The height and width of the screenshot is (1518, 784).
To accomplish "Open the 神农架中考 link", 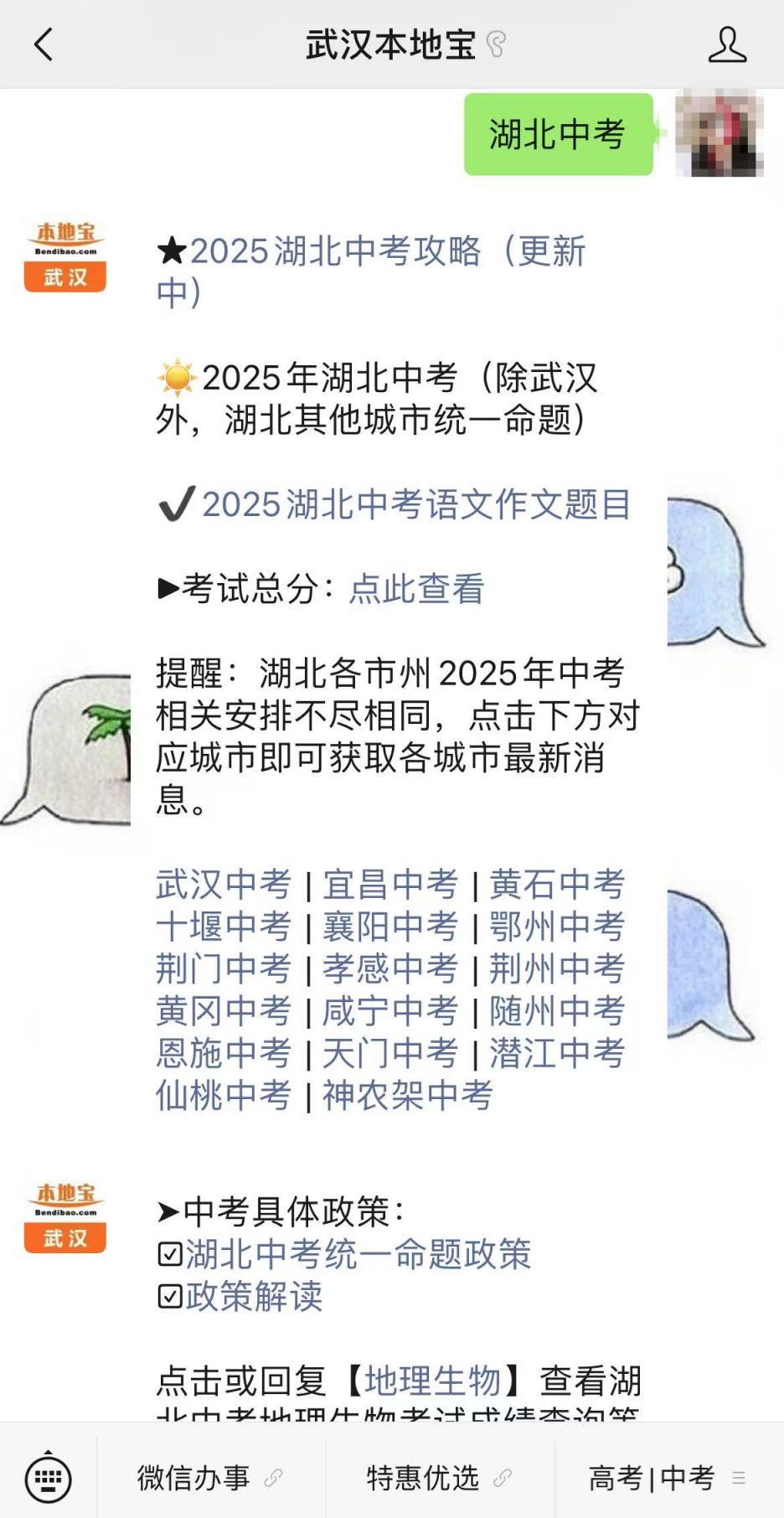I will (408, 1096).
